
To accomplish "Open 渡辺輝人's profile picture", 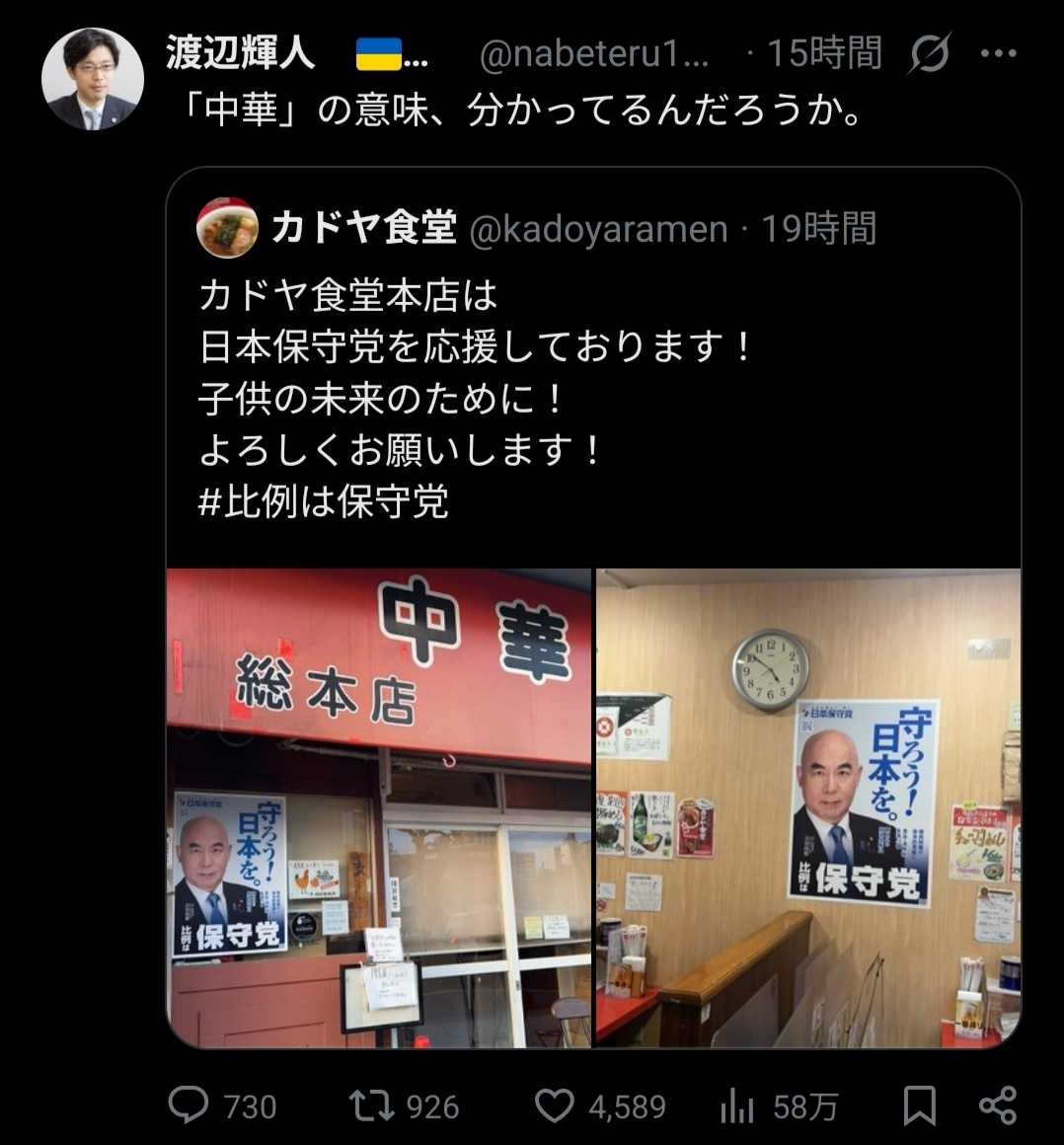I will tap(93, 79).
